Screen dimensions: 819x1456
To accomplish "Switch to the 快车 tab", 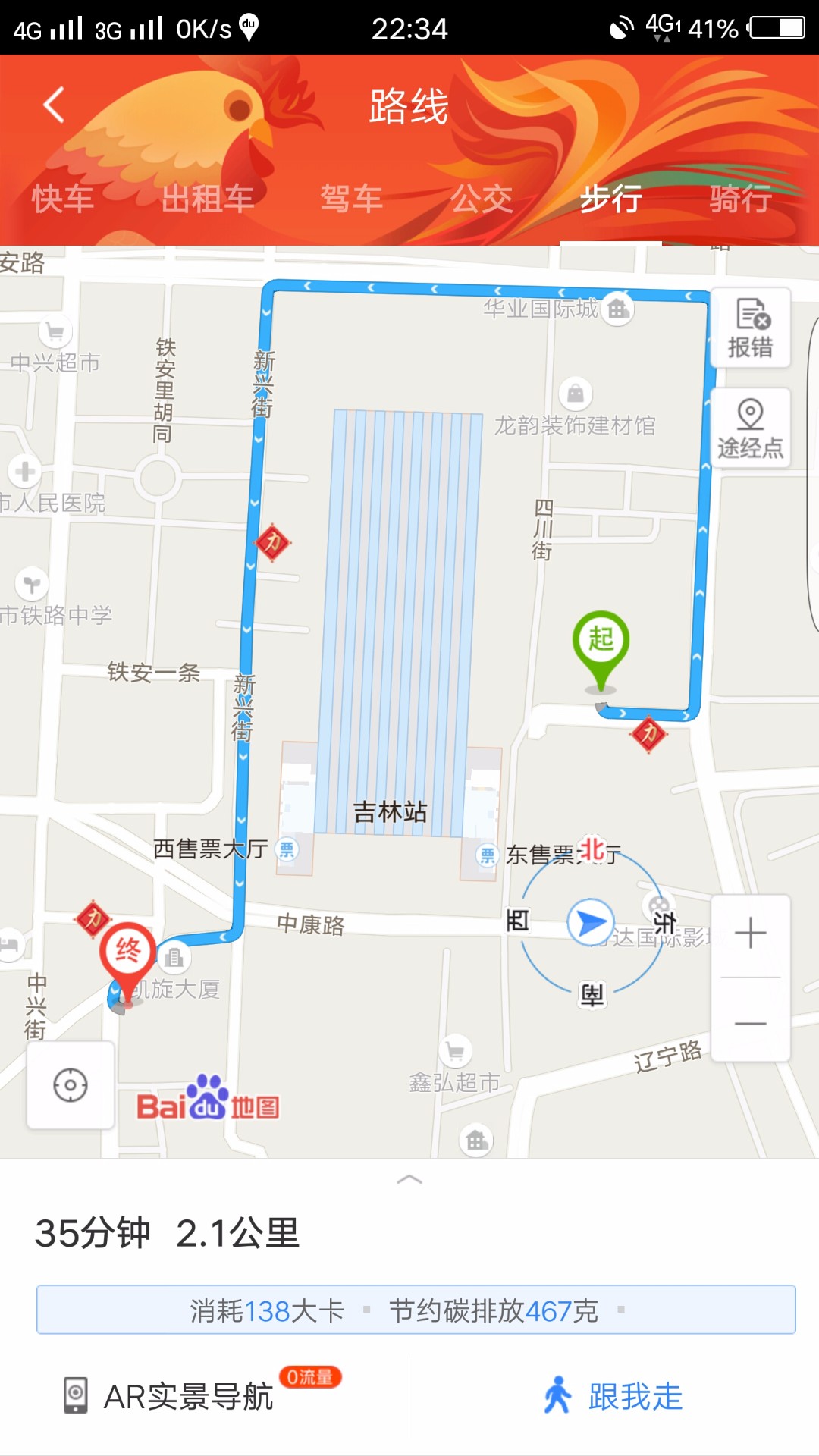I will pos(63,199).
